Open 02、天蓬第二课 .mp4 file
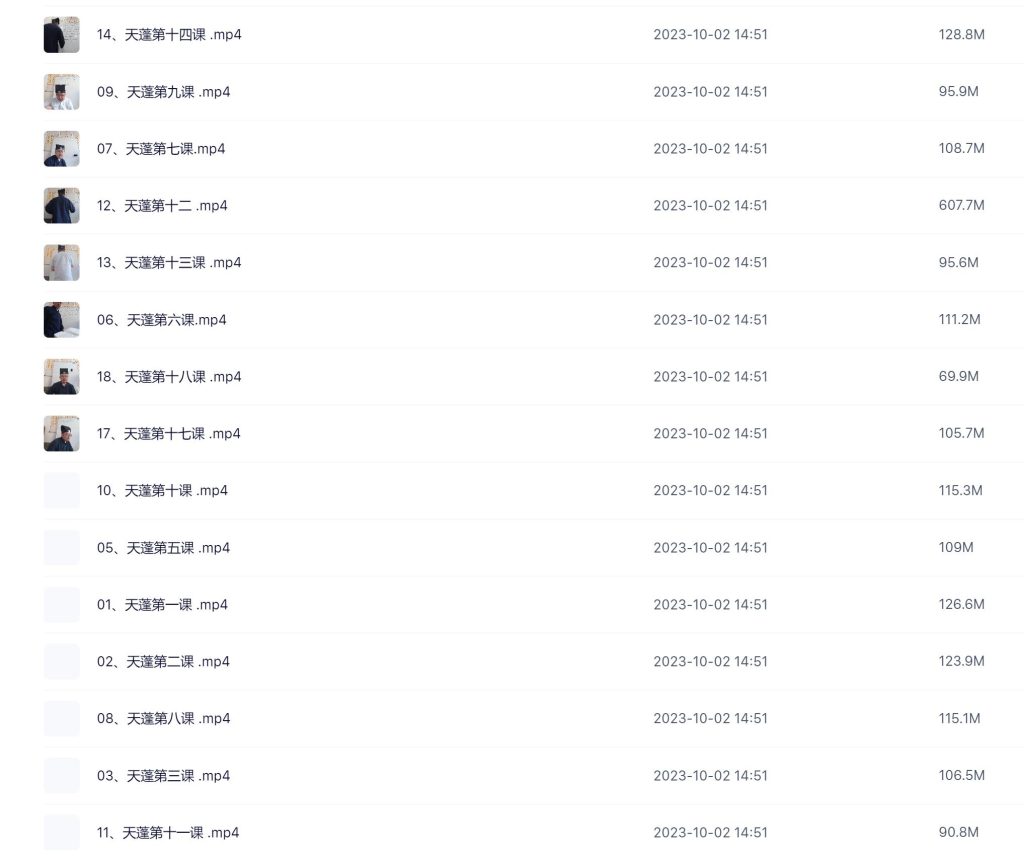The image size is (1024, 856). click(163, 662)
